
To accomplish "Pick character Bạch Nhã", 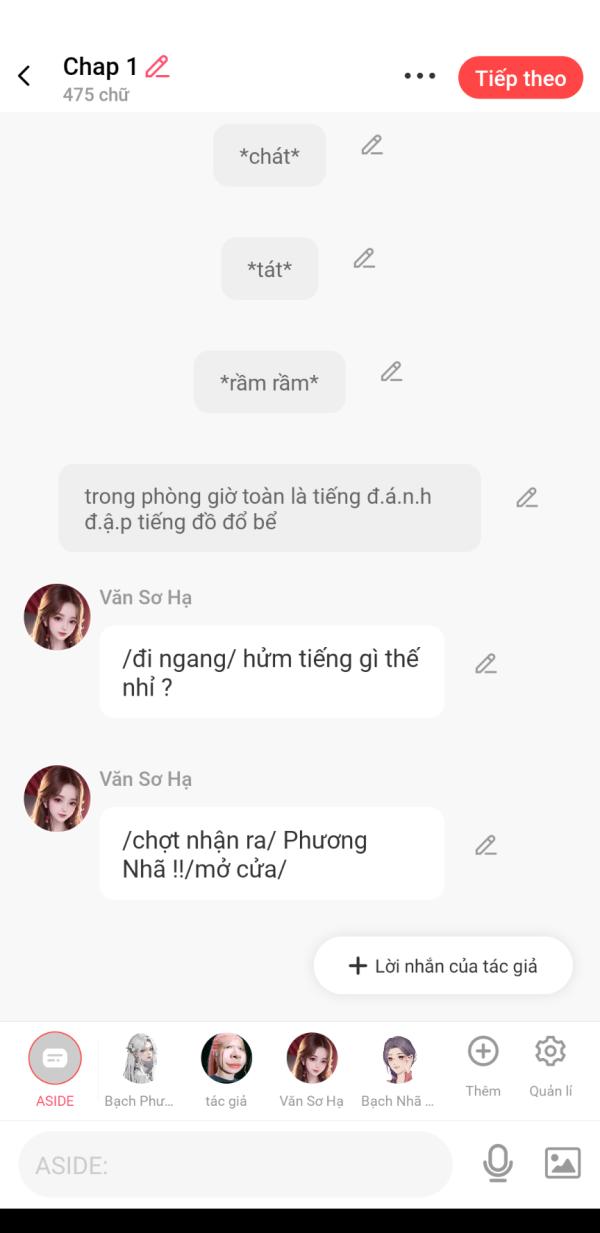I will 397,1068.
